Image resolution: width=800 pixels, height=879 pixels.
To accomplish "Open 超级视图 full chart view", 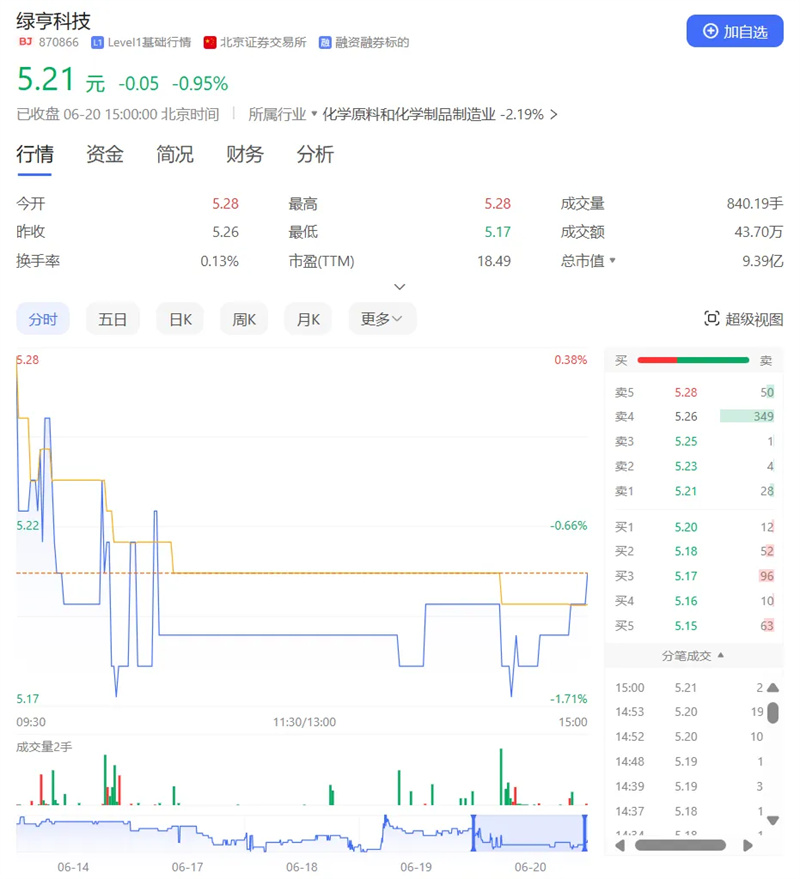I will pos(744,319).
